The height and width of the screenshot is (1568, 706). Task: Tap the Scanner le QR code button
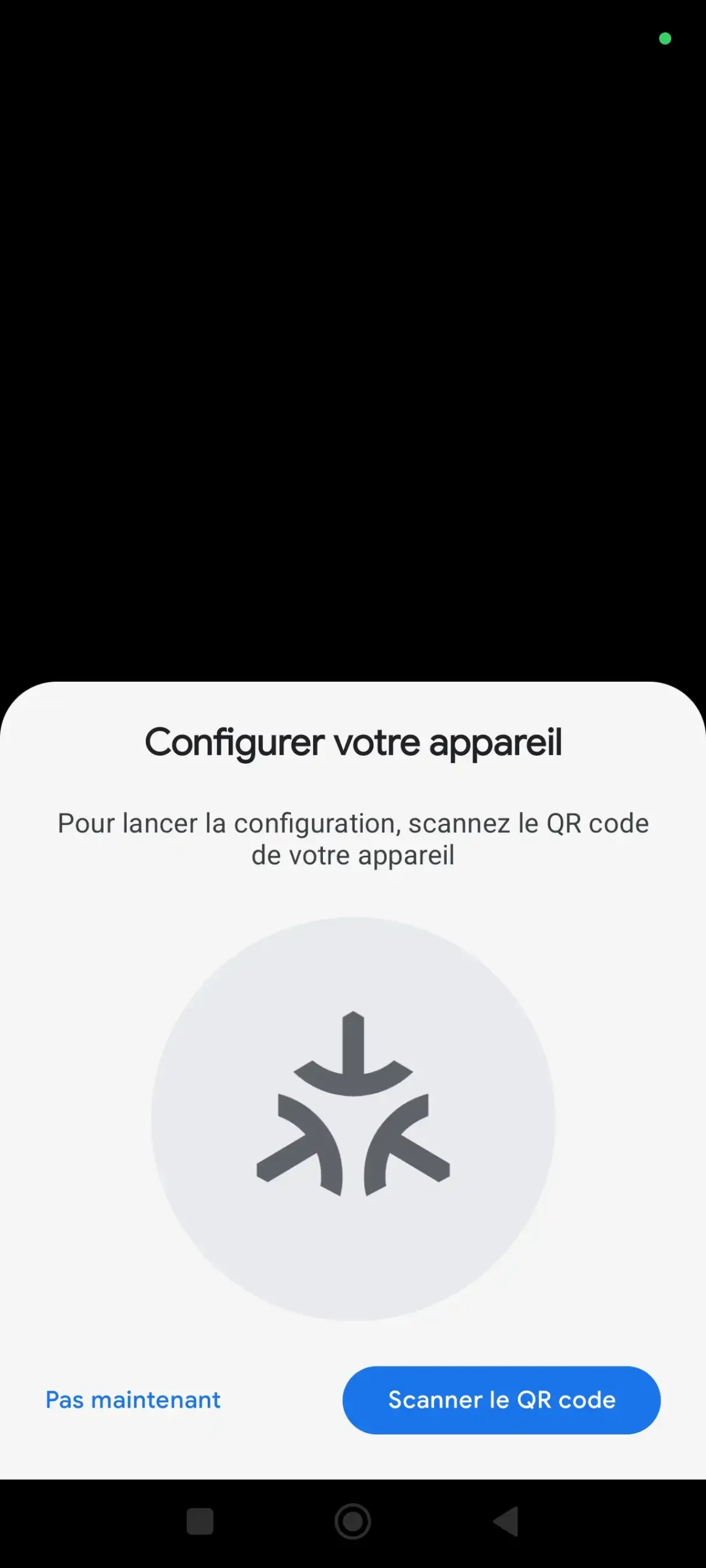[501, 1400]
